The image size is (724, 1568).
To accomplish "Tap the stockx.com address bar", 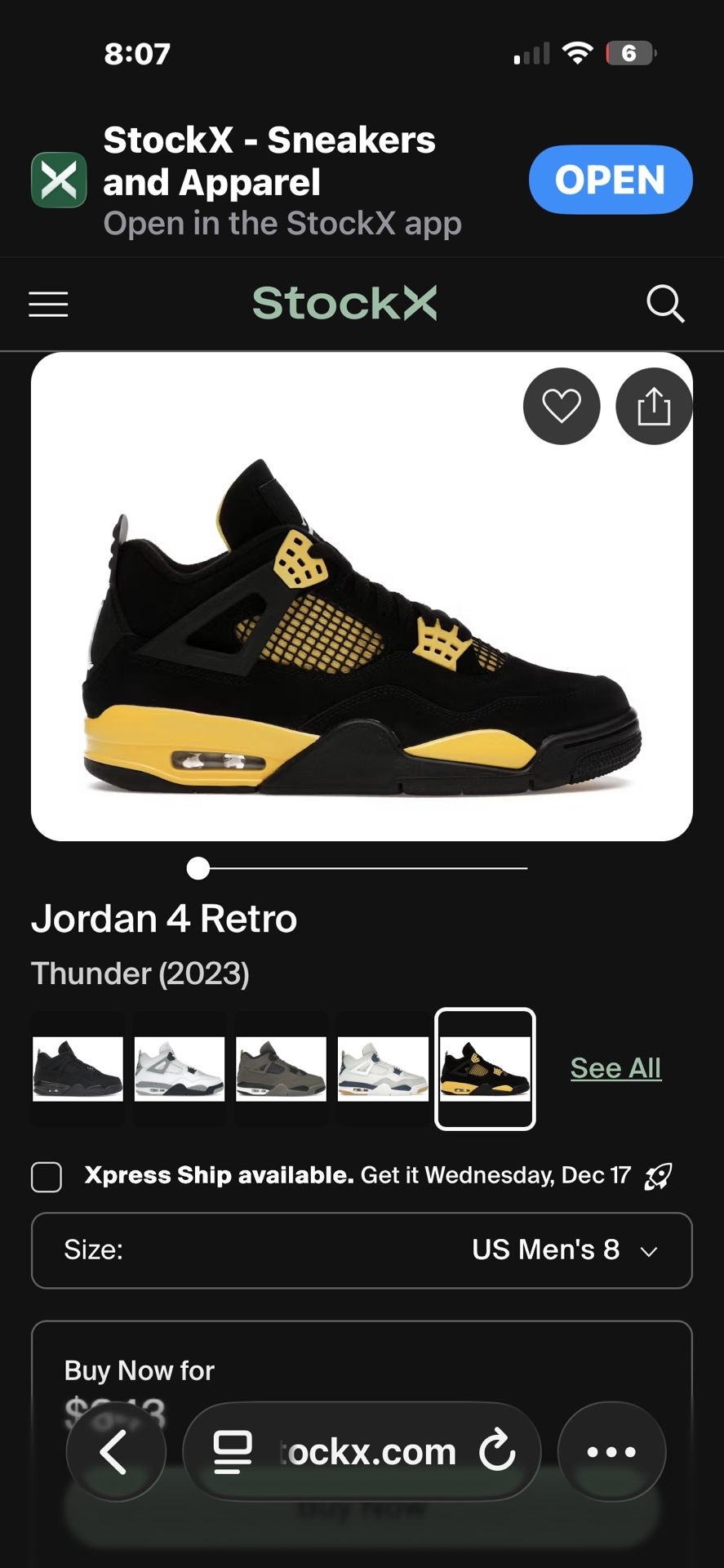I will pos(369,1452).
